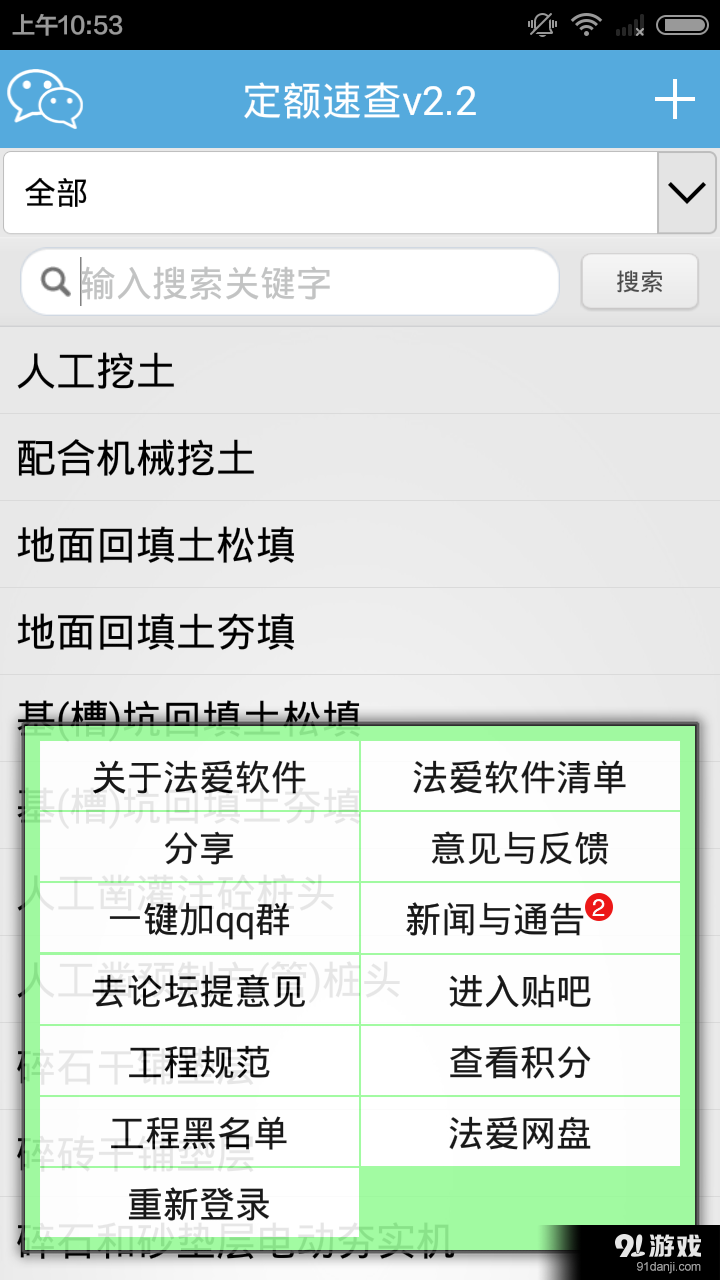
Task: Select 关于法爱软件 in the popup menu
Action: point(199,777)
